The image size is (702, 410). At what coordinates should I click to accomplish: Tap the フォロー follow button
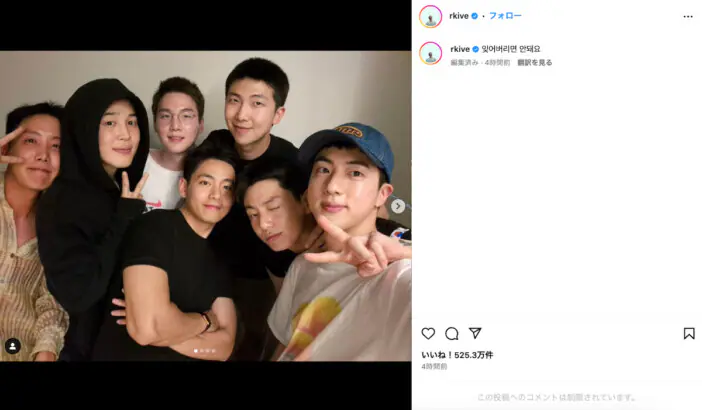click(x=504, y=16)
